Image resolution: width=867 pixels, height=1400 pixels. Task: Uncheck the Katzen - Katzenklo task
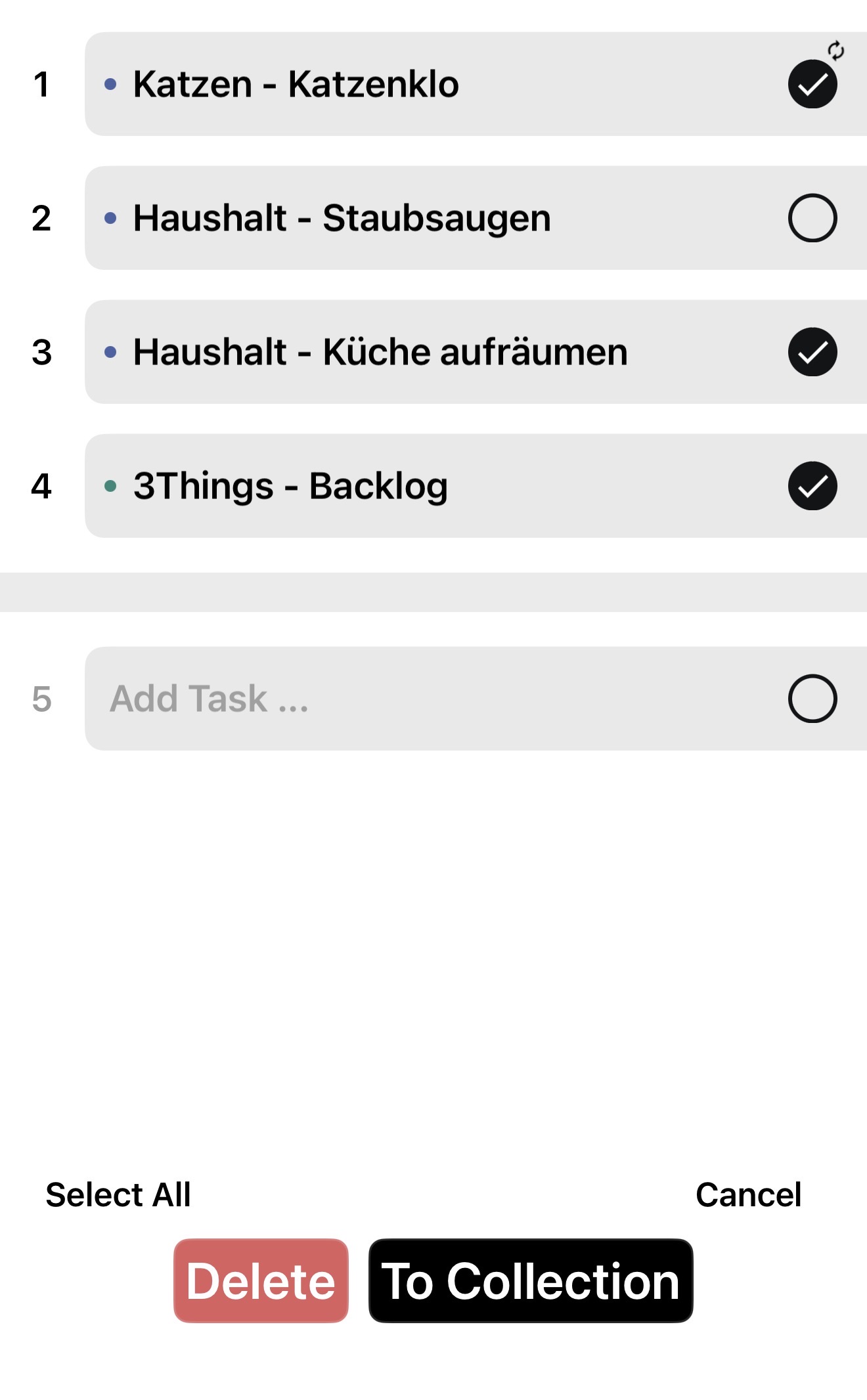click(x=812, y=84)
